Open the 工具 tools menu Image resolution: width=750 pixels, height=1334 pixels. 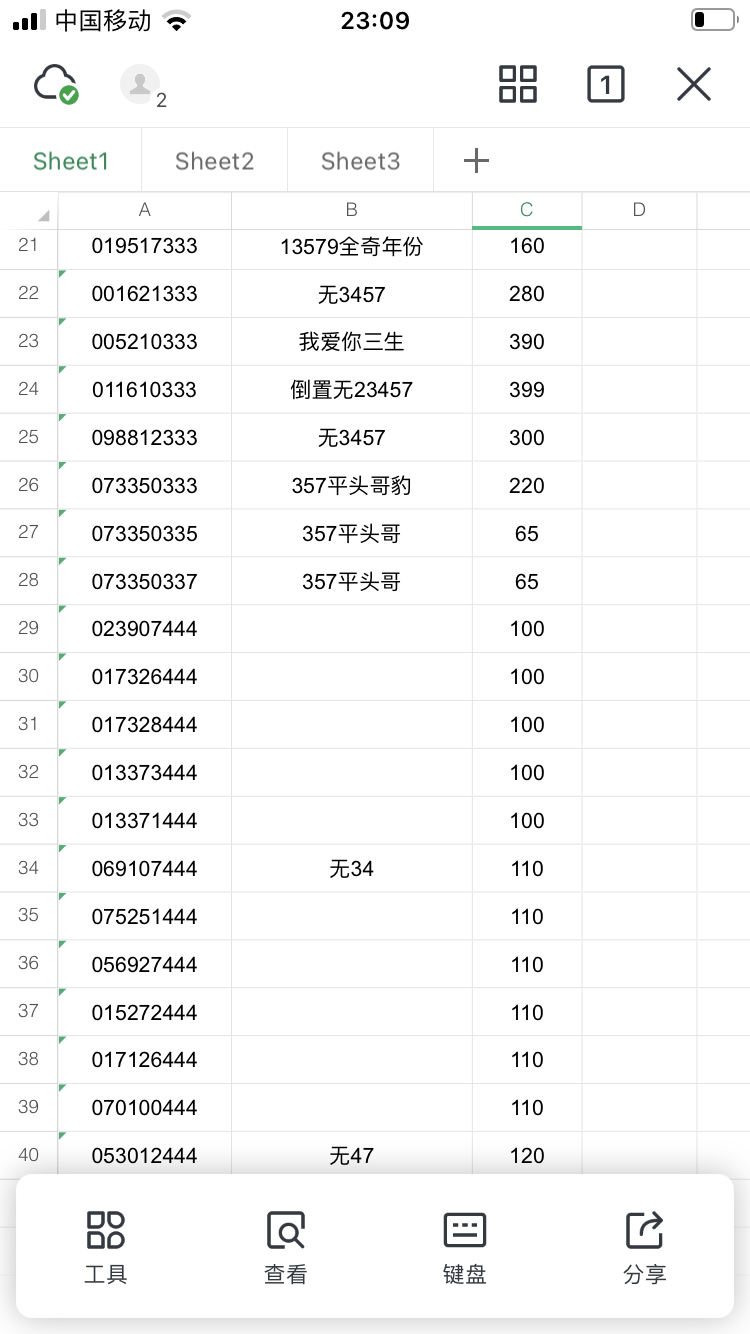click(x=105, y=1246)
